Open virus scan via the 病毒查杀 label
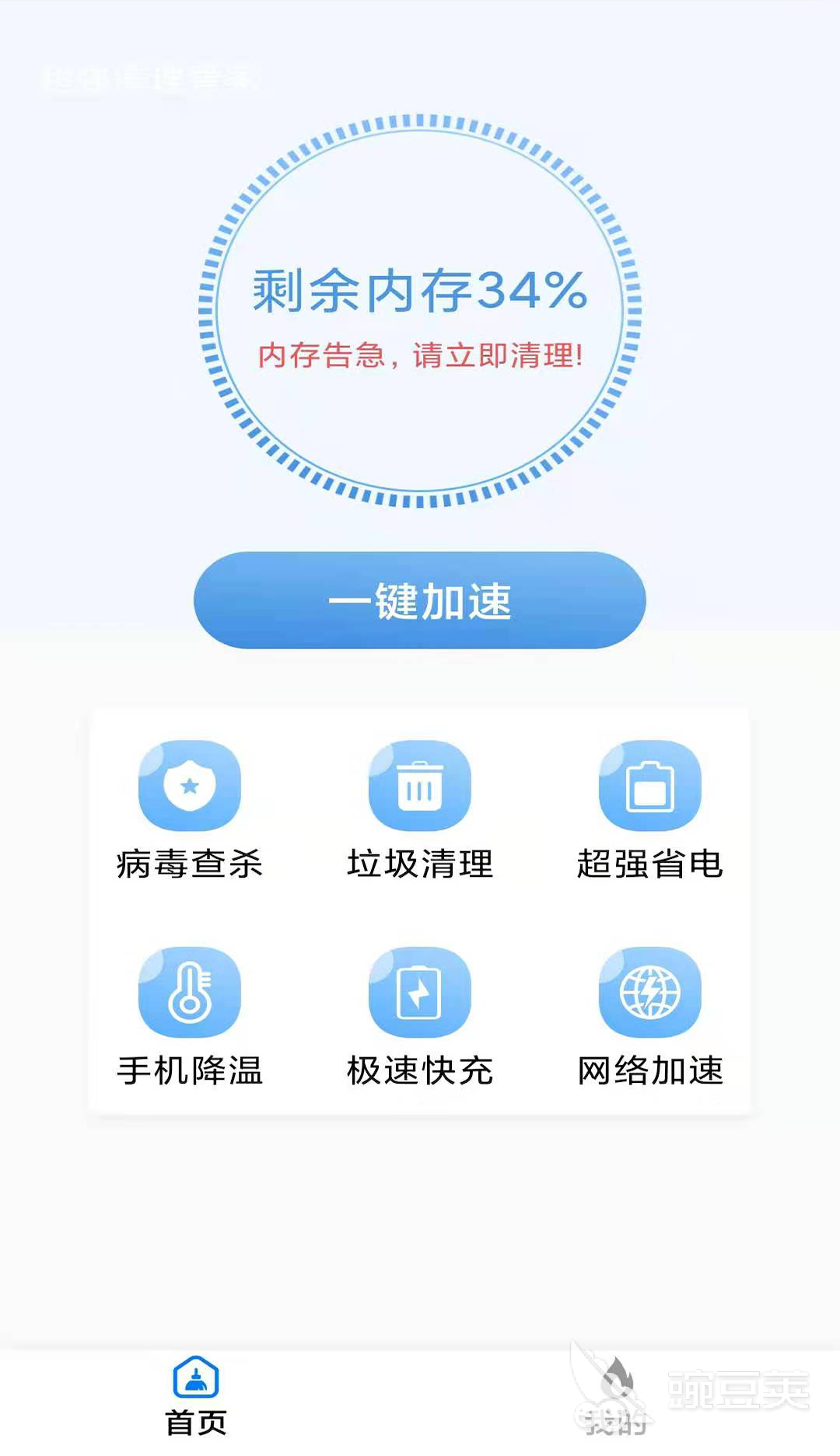 coord(189,863)
